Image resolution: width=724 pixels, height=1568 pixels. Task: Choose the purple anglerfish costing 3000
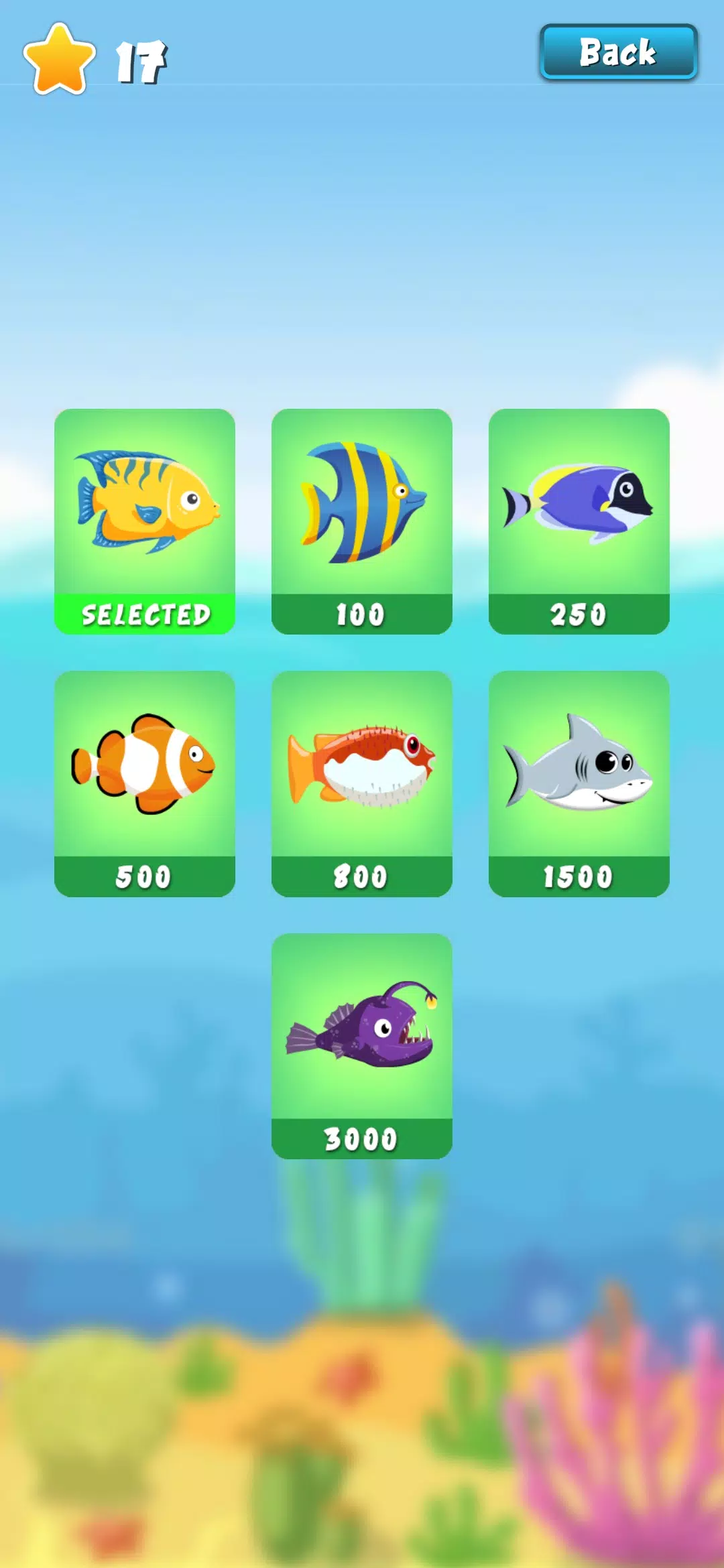point(362,1045)
